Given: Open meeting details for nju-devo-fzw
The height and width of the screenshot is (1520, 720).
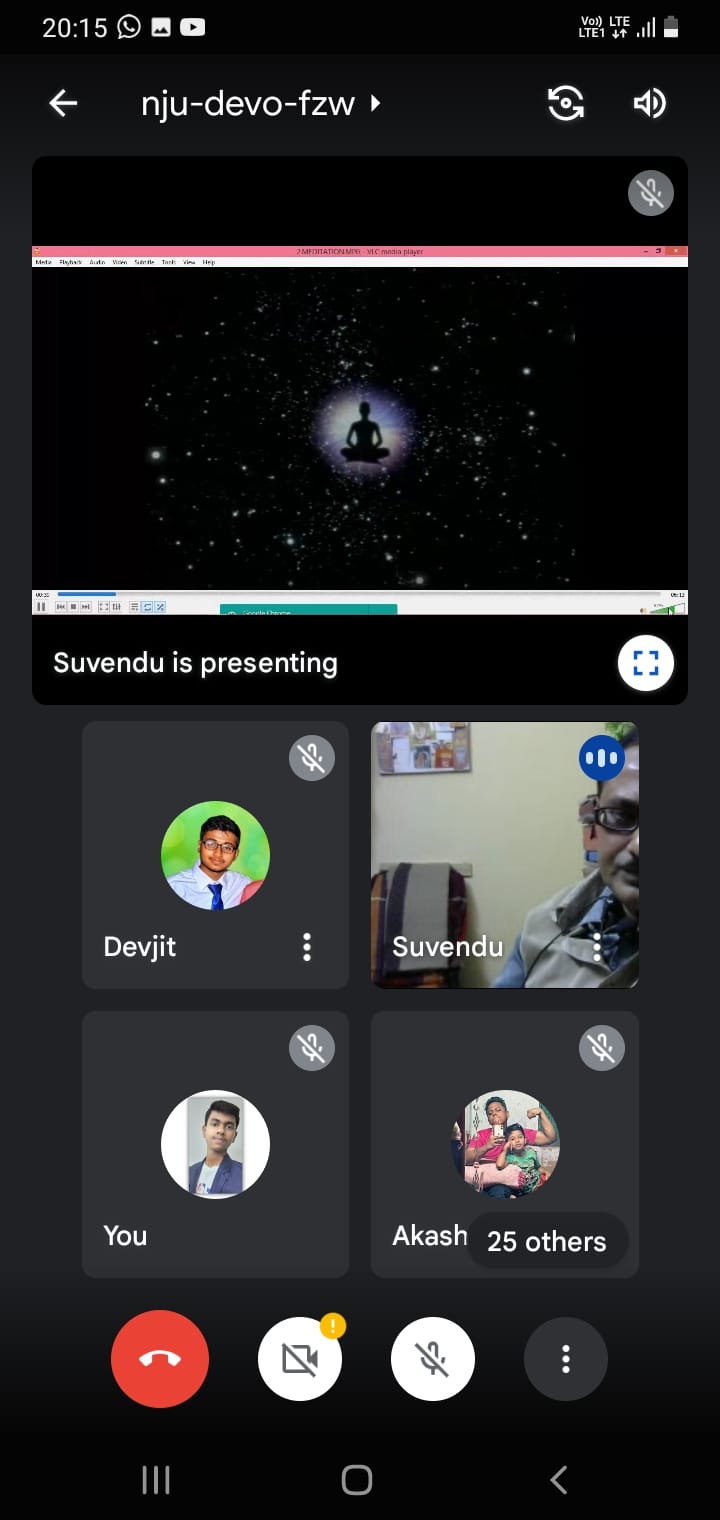Looking at the screenshot, I should tap(260, 103).
